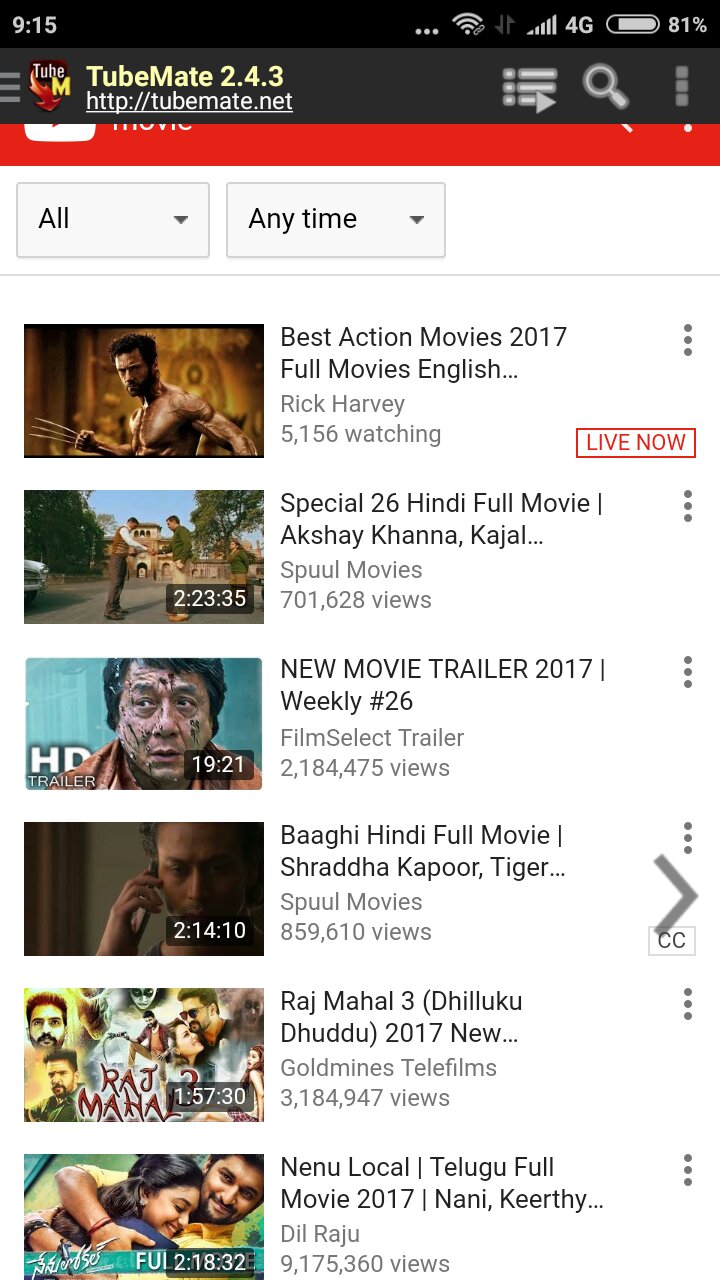The width and height of the screenshot is (720, 1280).
Task: Show more options for Special 26
Action: [x=688, y=506]
